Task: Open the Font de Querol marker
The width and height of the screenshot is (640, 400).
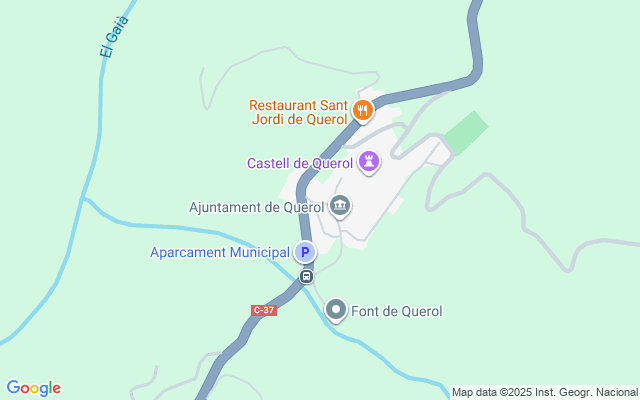Action: point(336,311)
